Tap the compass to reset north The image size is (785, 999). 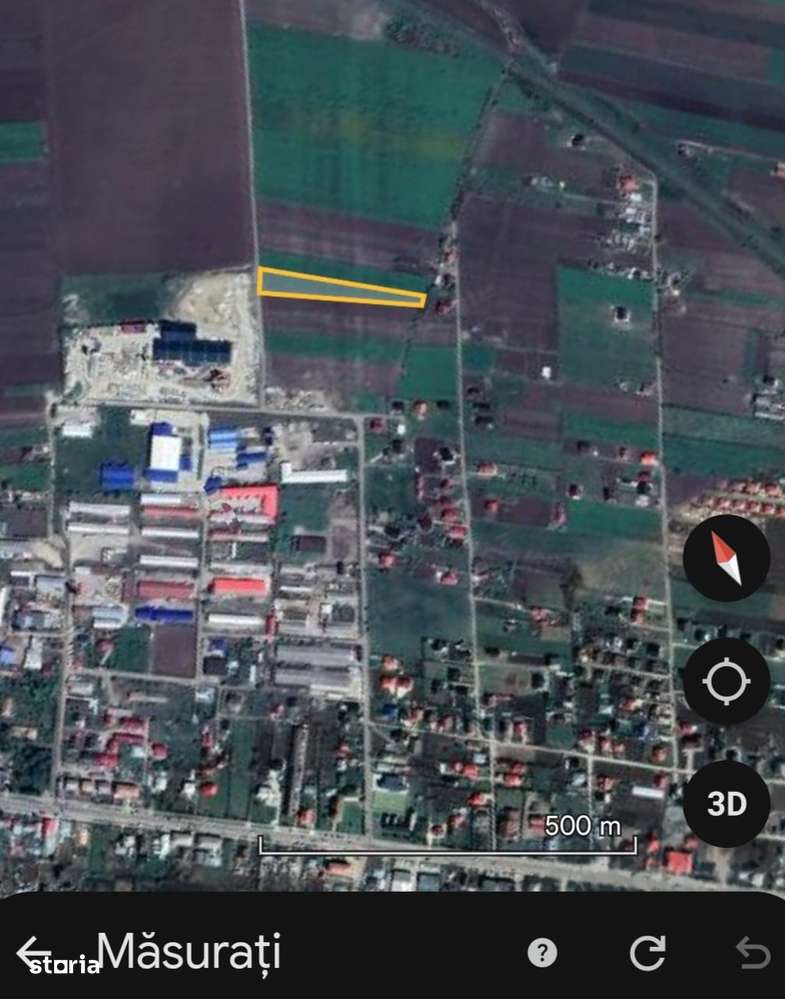[x=726, y=558]
